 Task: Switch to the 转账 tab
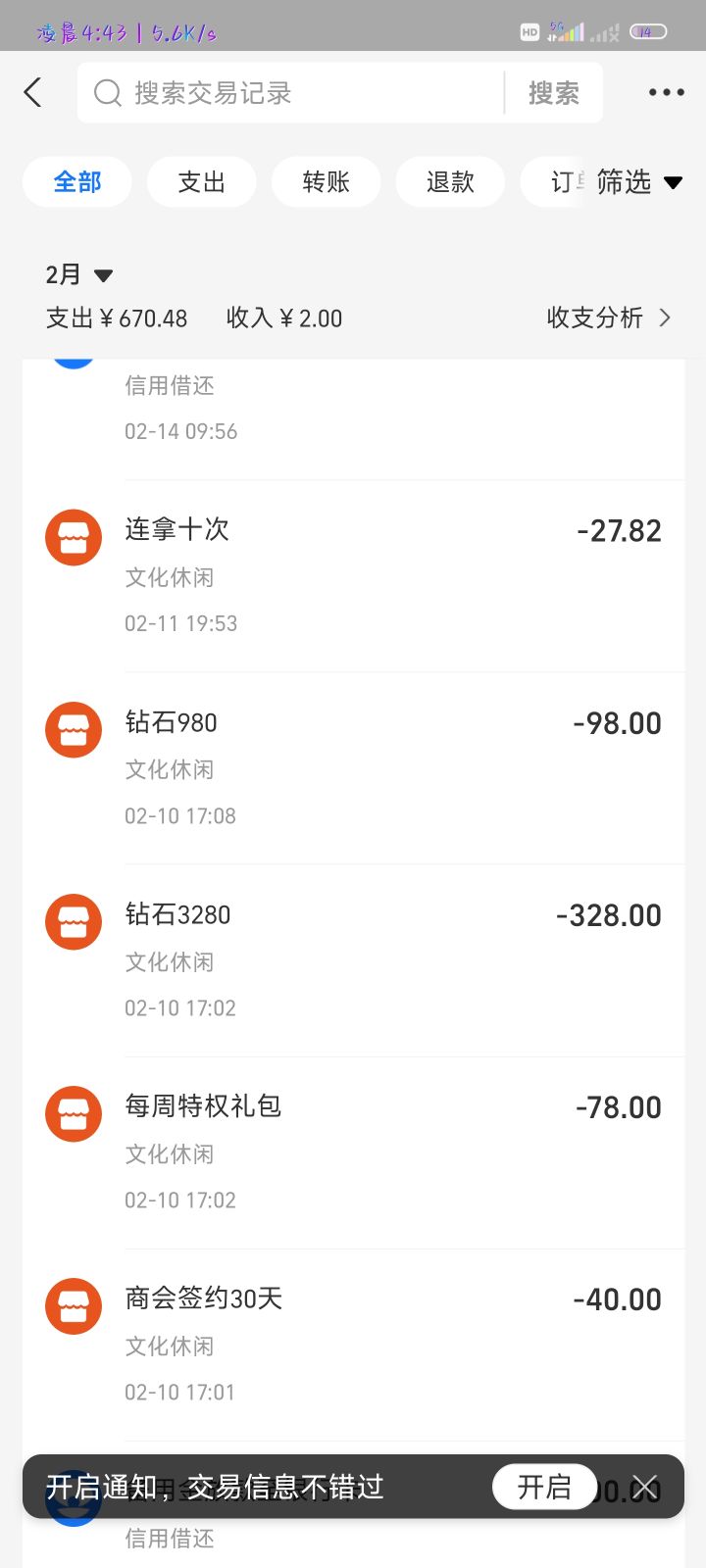click(326, 182)
